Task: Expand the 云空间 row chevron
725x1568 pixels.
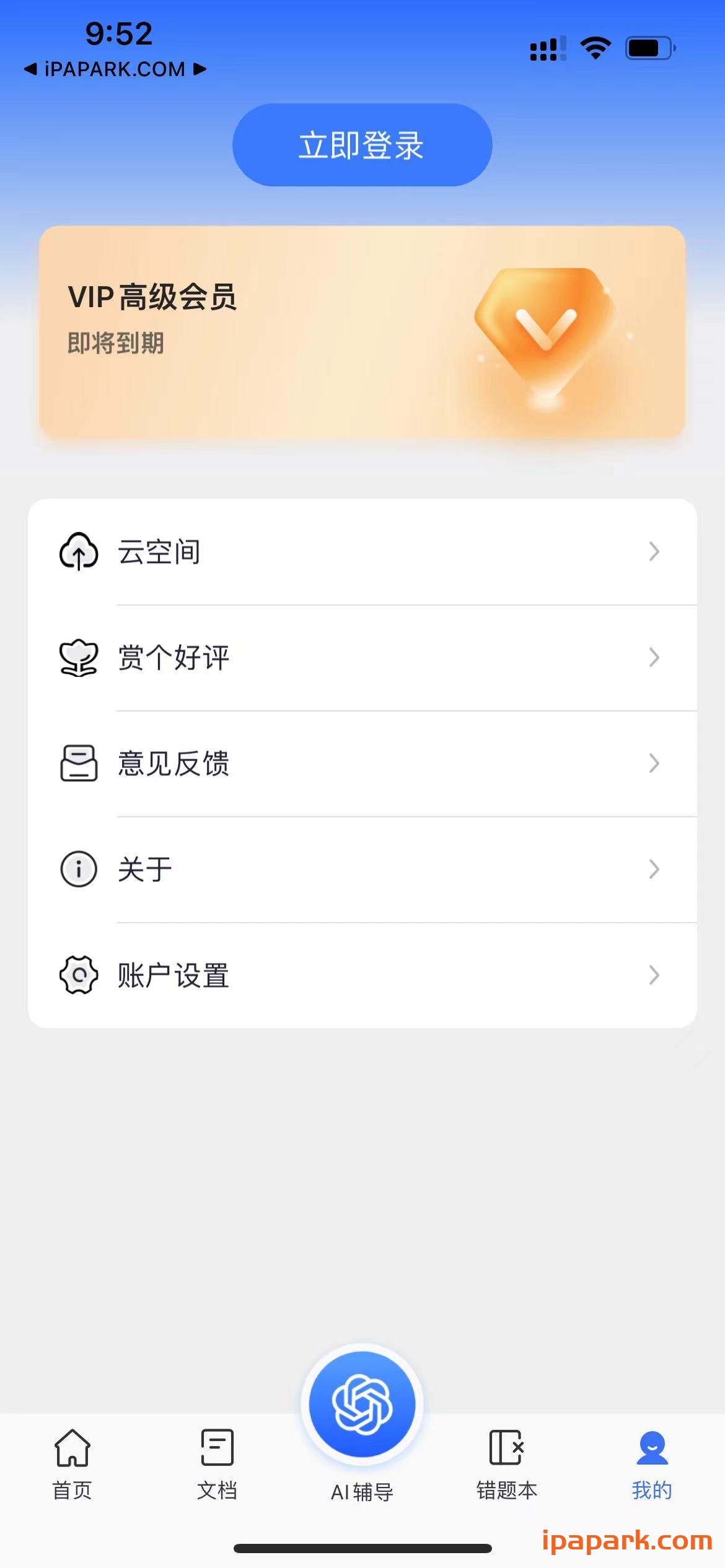Action: [654, 552]
